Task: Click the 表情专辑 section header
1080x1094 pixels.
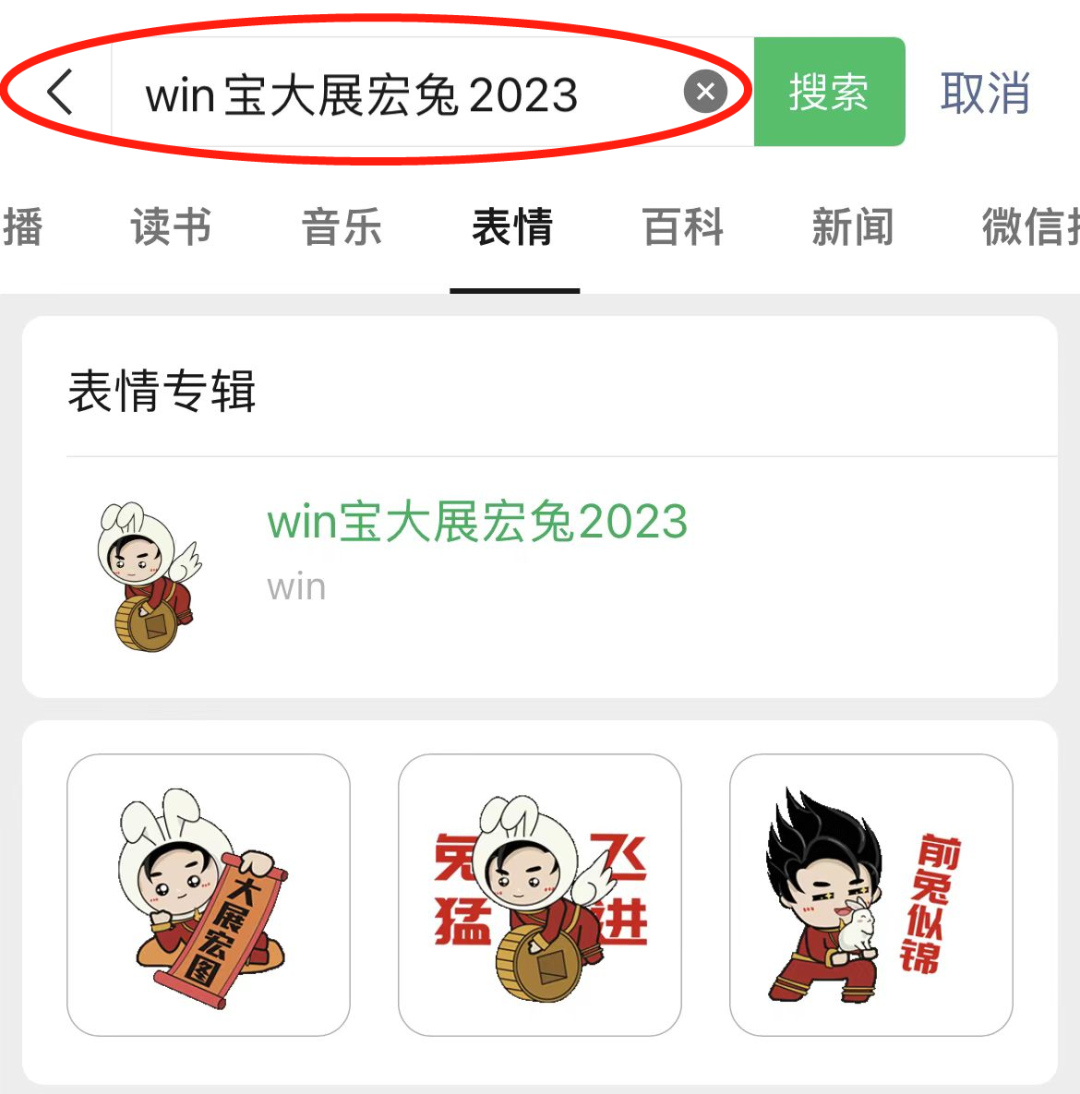Action: [x=162, y=392]
